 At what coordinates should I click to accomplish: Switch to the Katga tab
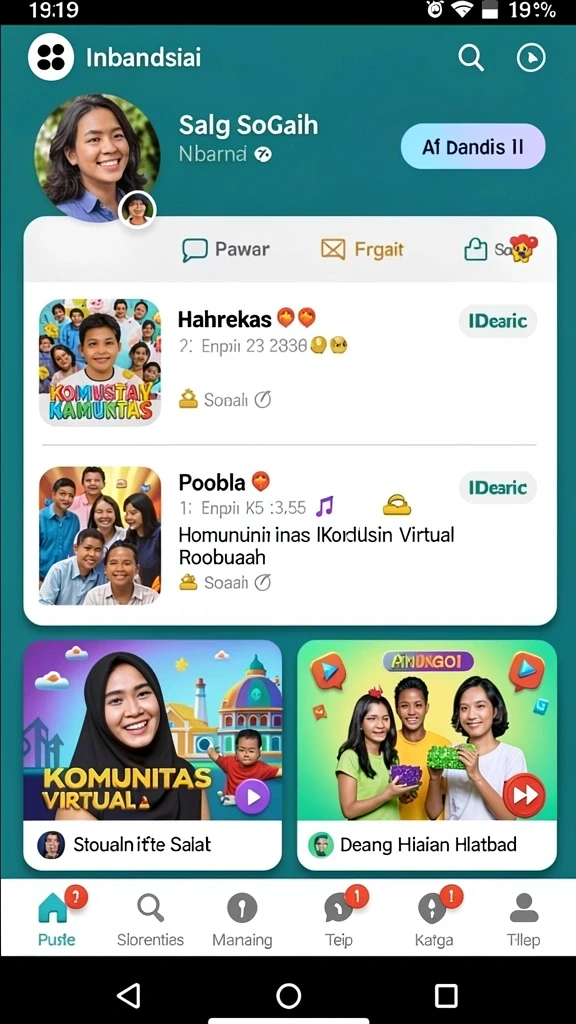(x=434, y=920)
